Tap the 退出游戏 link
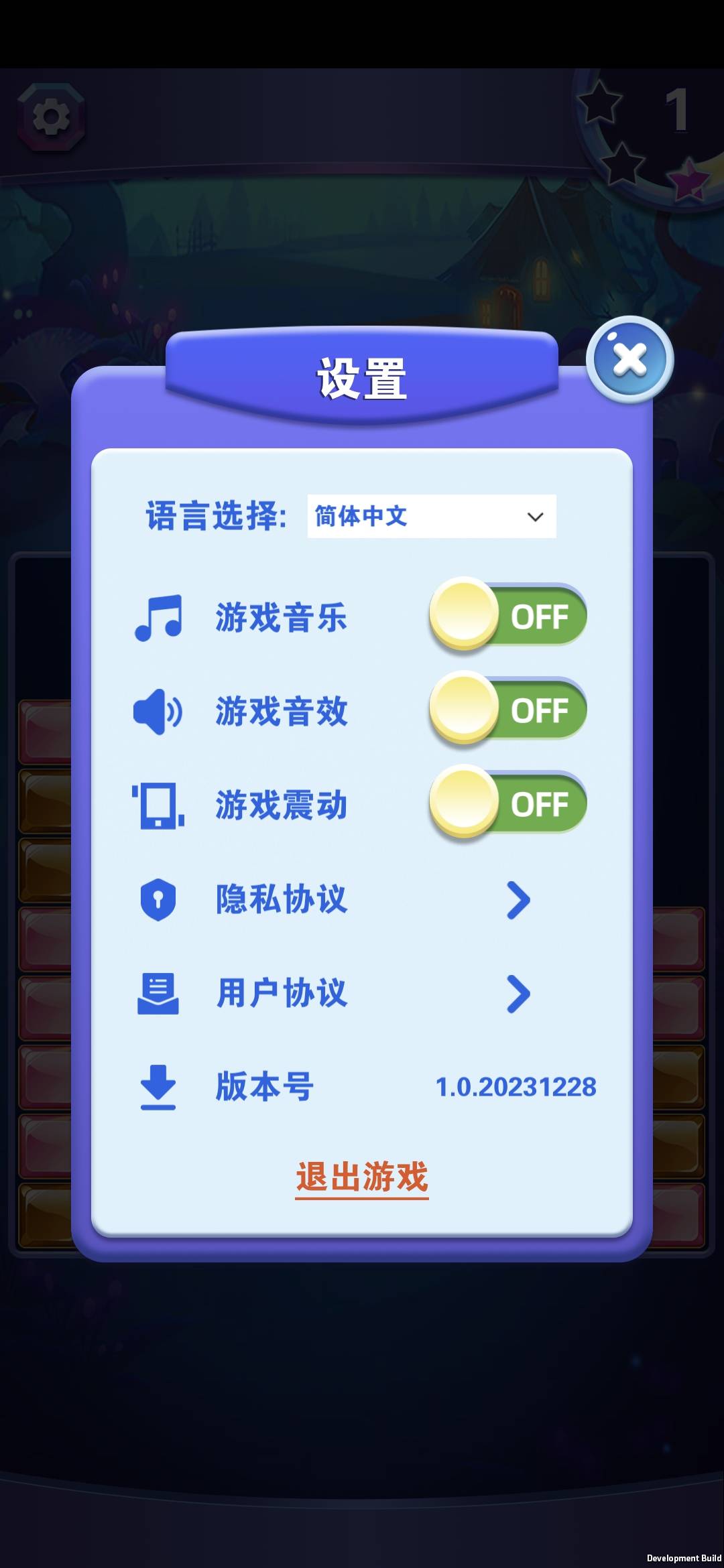 (362, 1177)
